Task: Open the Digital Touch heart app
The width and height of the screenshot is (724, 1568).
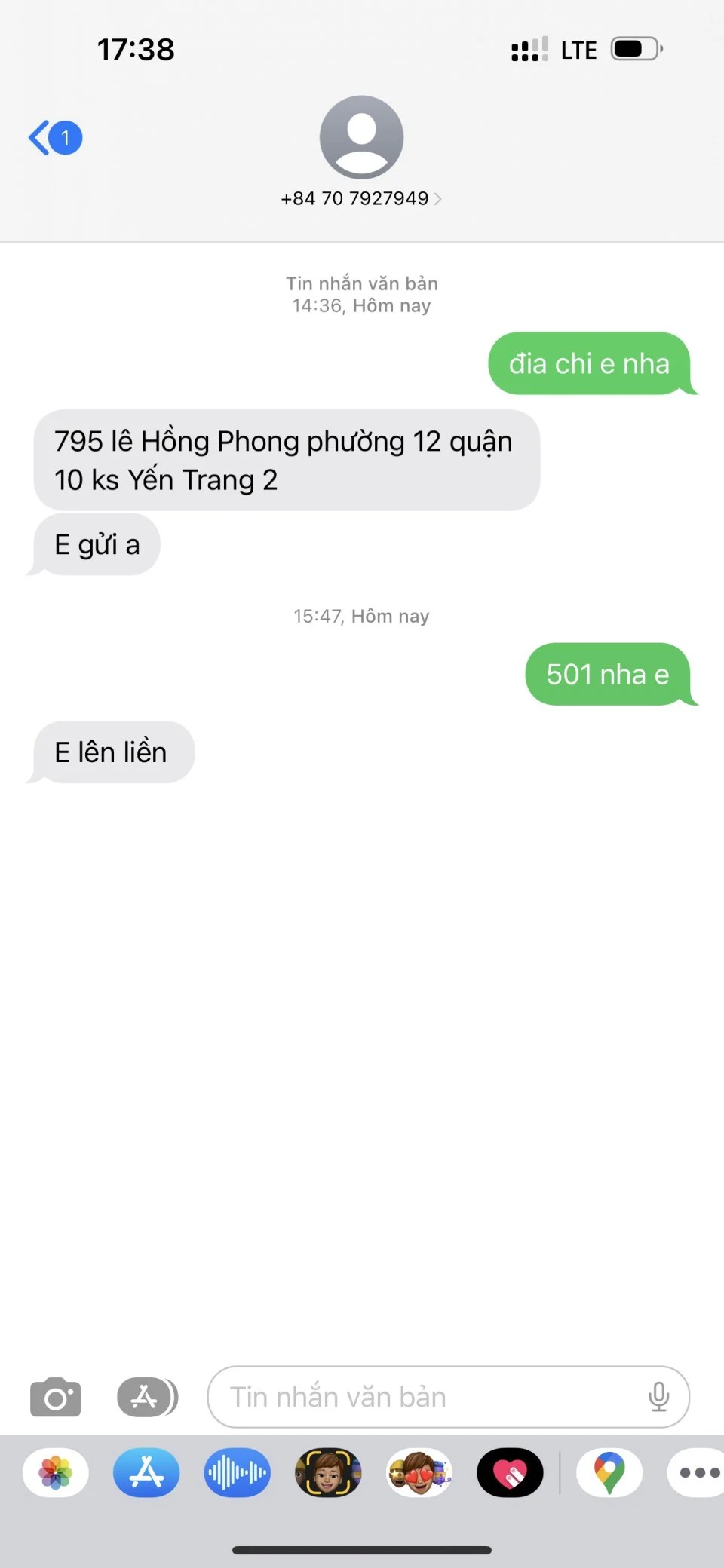Action: tap(510, 1472)
